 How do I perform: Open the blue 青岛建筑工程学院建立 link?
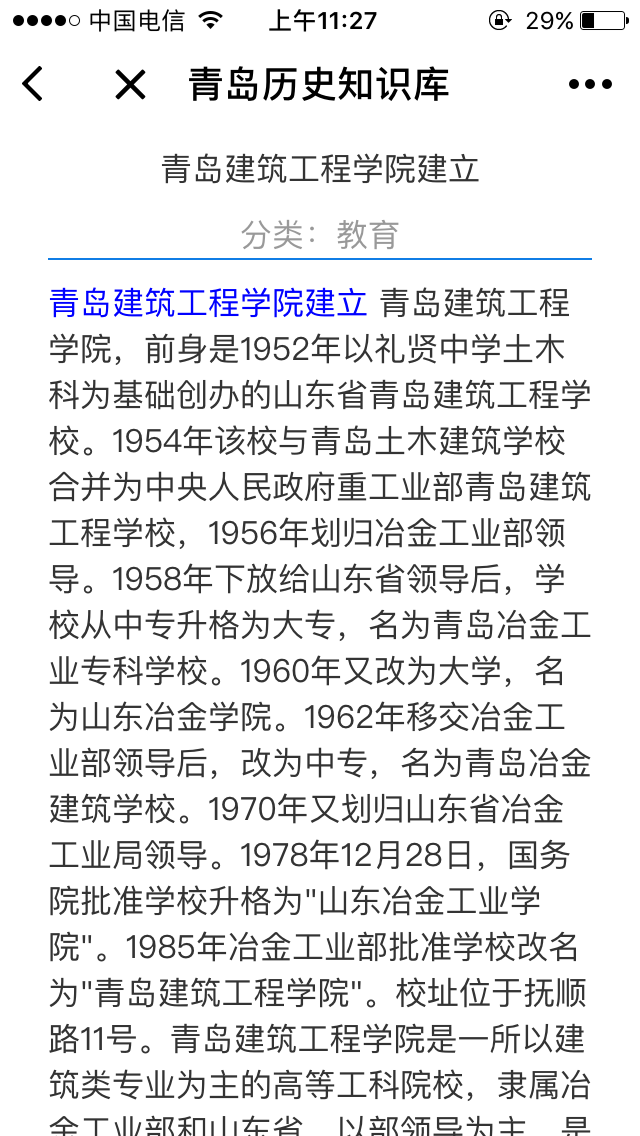pos(208,302)
